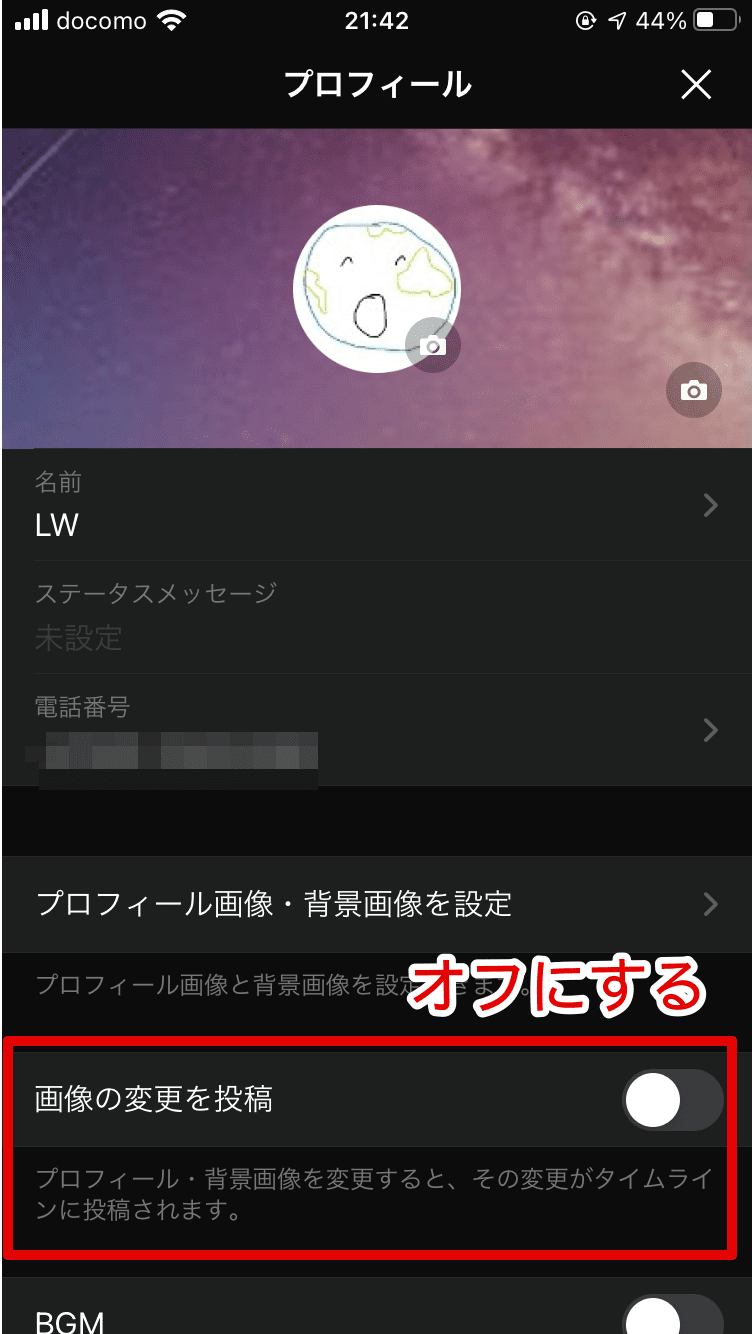This screenshot has height=1334, width=752.
Task: Tap the docomo cellular signal bars icon
Action: point(33,18)
